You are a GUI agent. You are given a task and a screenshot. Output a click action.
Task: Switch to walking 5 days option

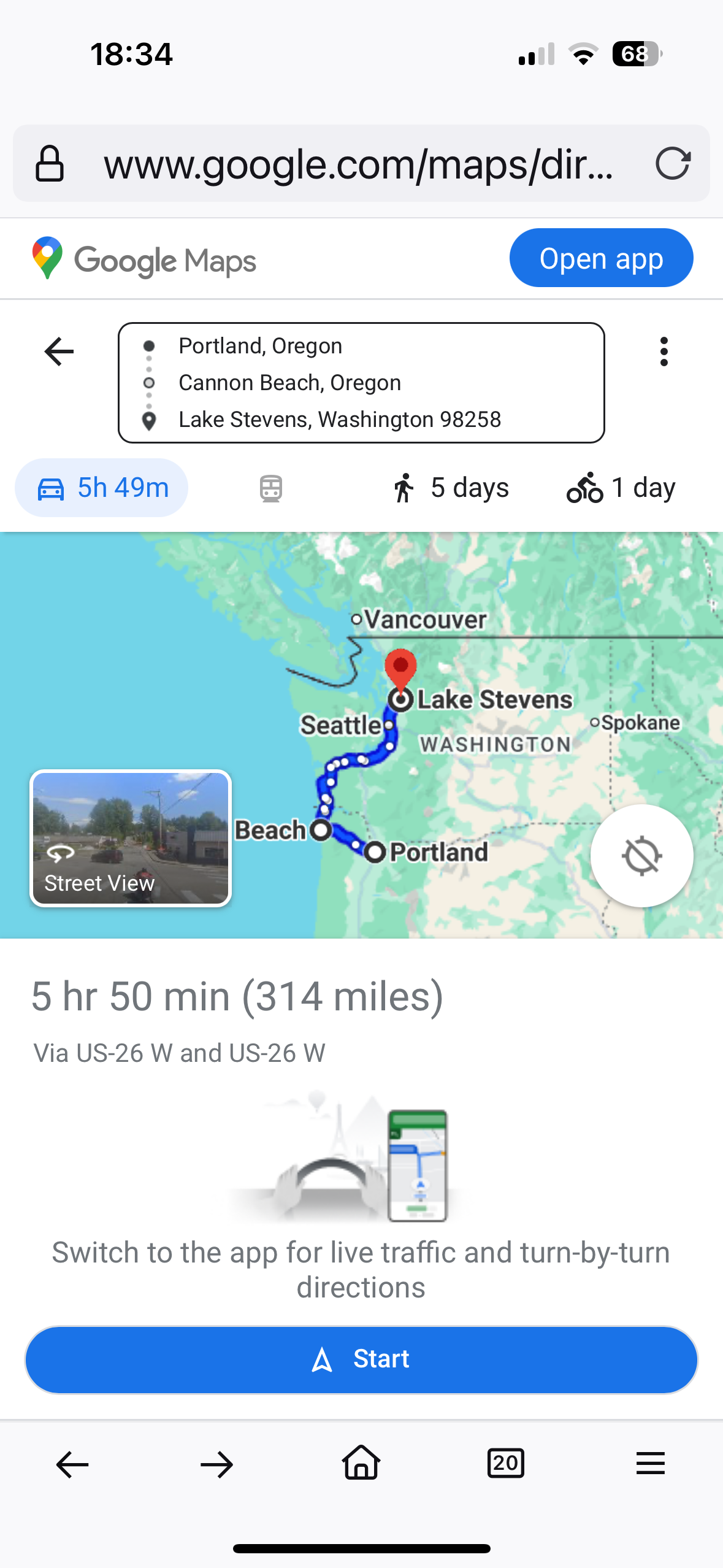coord(451,488)
